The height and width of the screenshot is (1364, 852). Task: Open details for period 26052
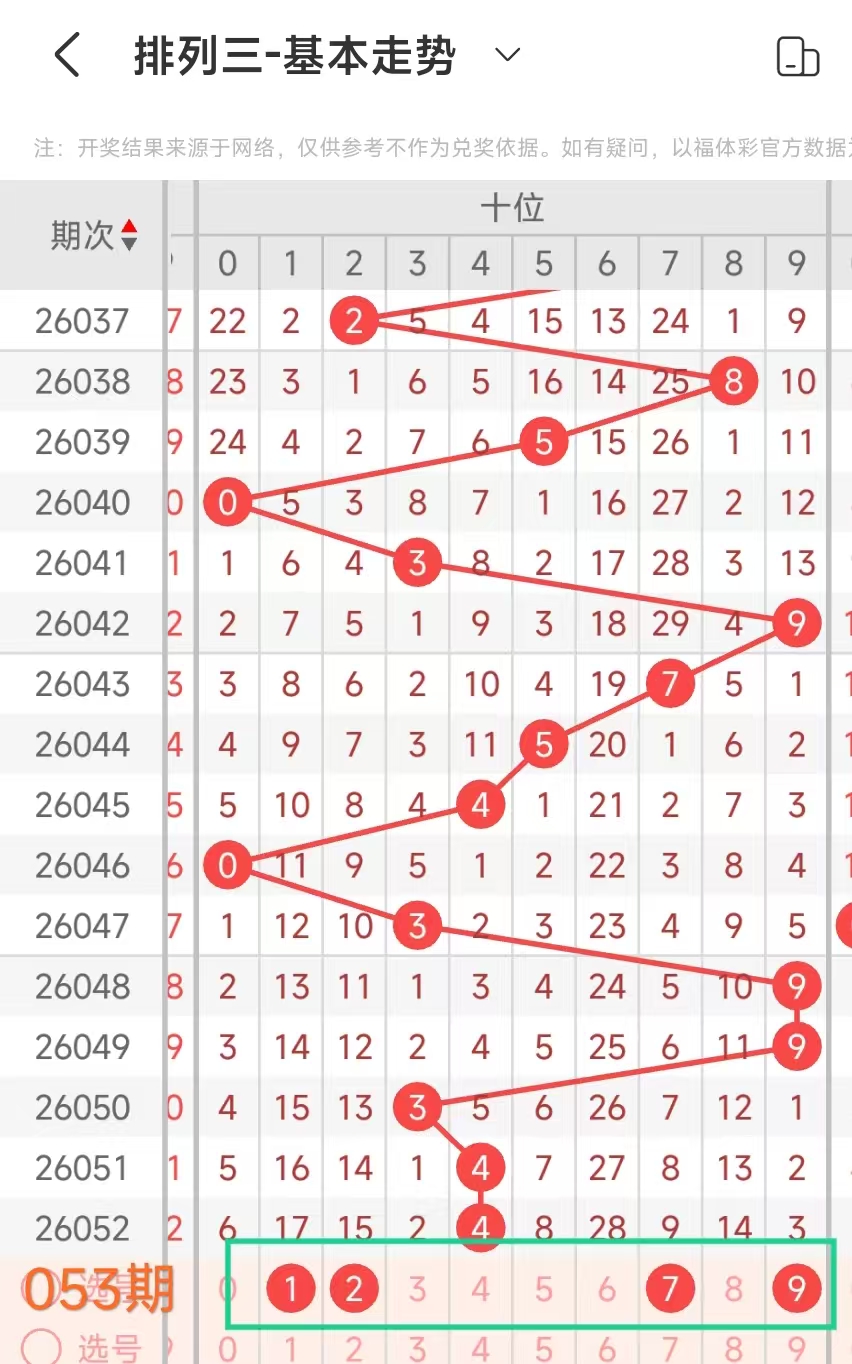pos(81,1229)
